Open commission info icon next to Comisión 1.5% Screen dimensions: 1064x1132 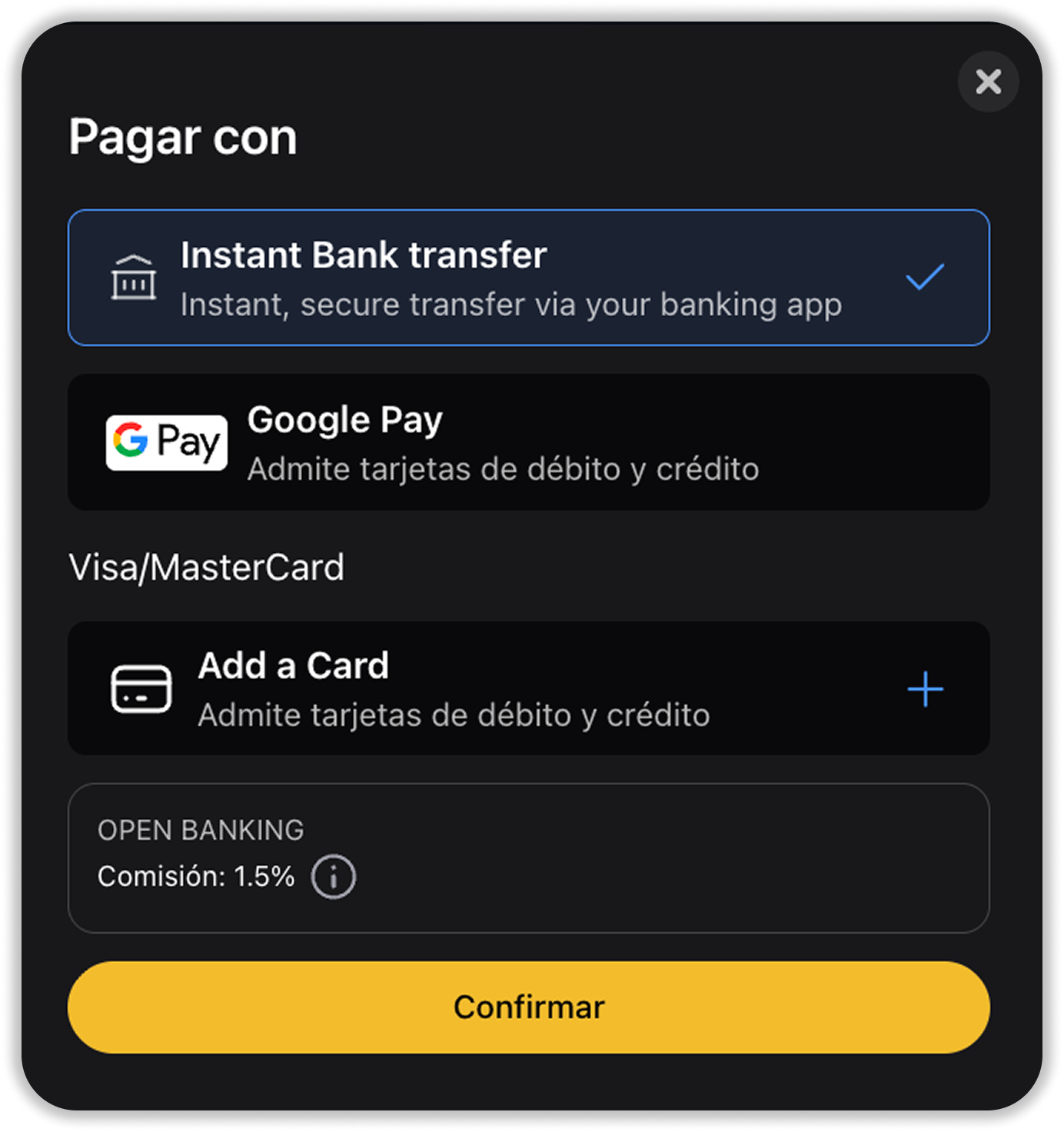333,877
